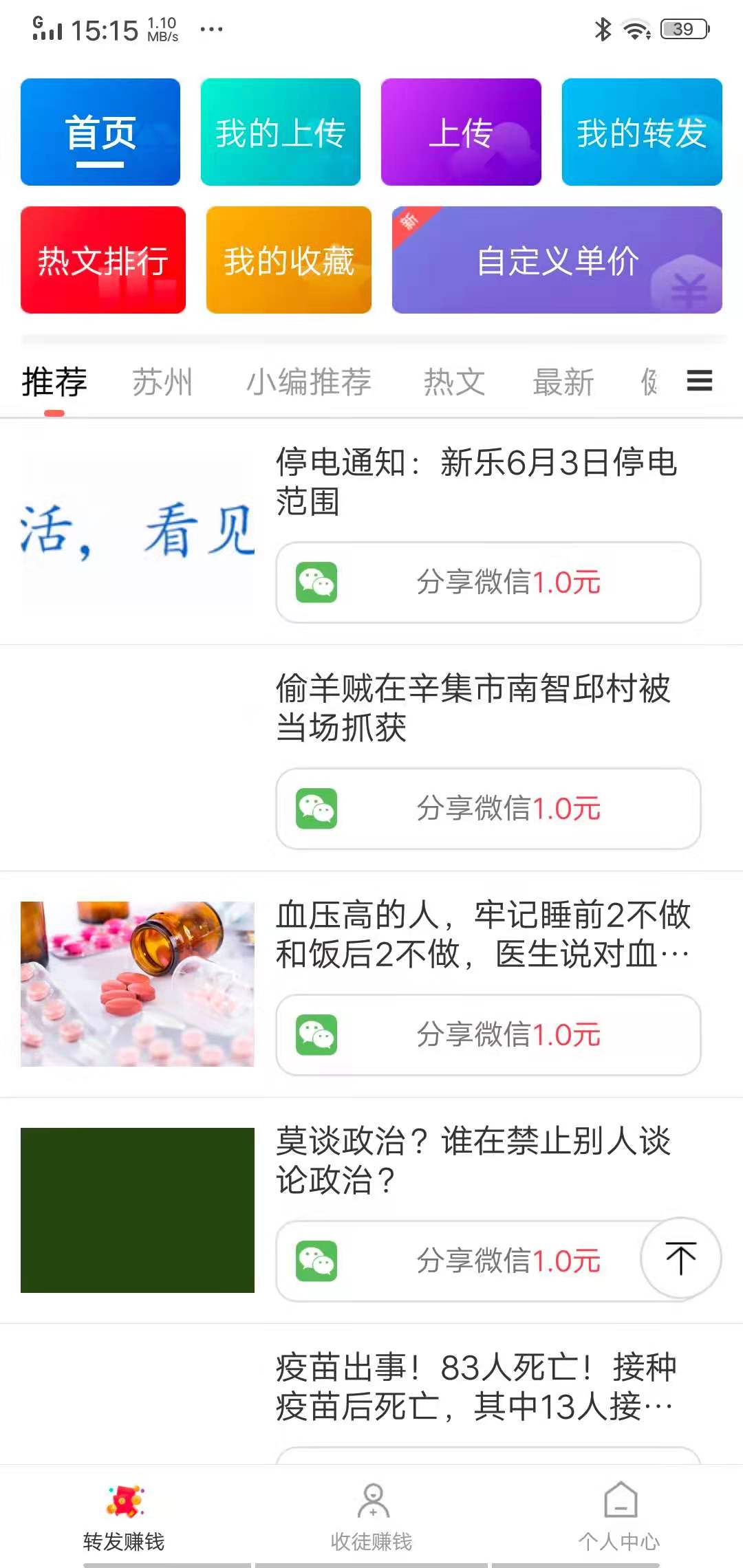Select the 热文 tab
Viewport: 743px width, 1568px height.
pos(454,382)
